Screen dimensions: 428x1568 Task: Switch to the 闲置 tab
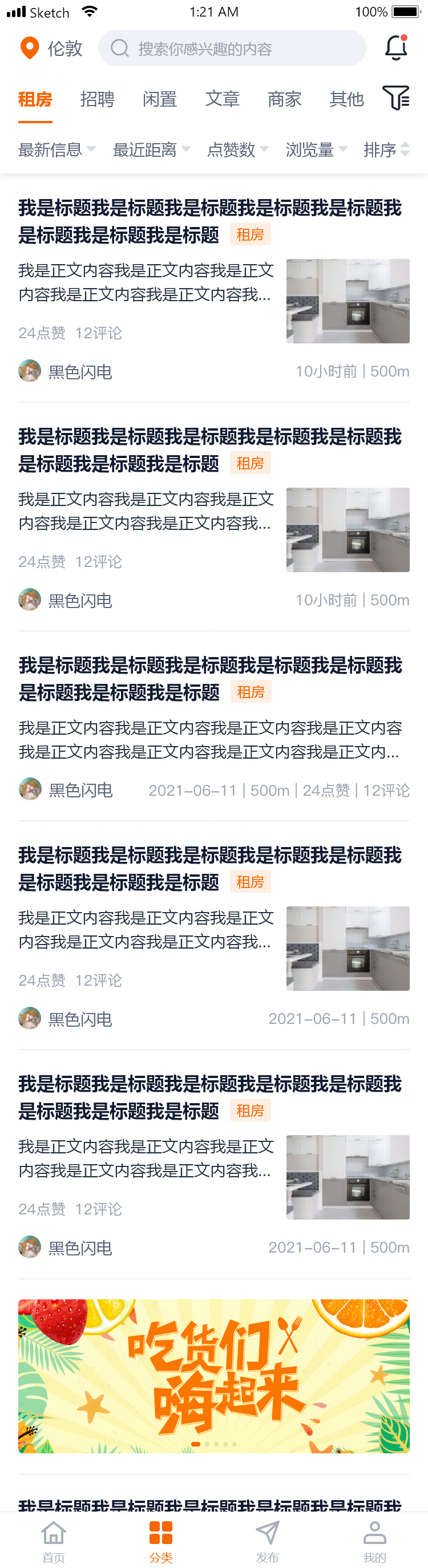click(x=160, y=99)
